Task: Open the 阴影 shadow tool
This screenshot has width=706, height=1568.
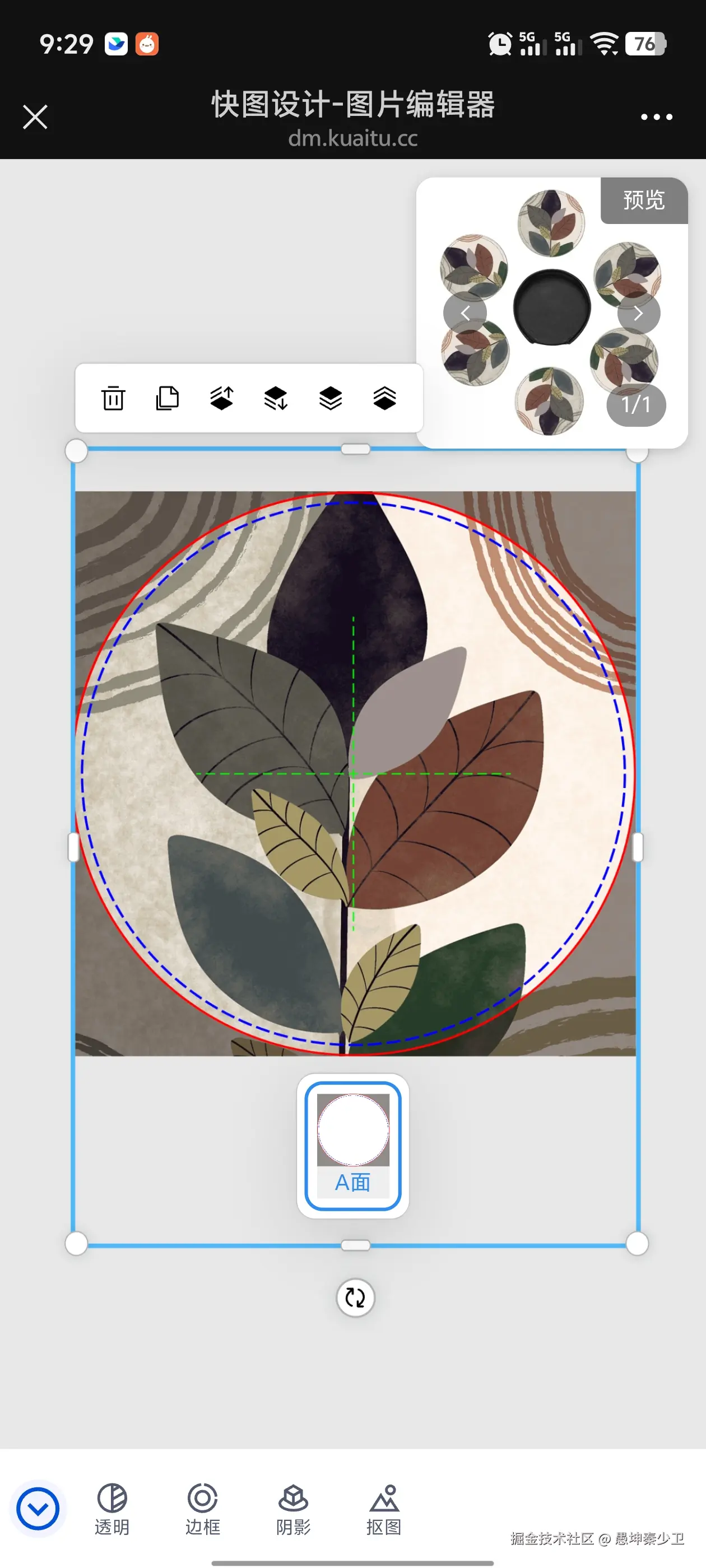Action: (x=293, y=1508)
